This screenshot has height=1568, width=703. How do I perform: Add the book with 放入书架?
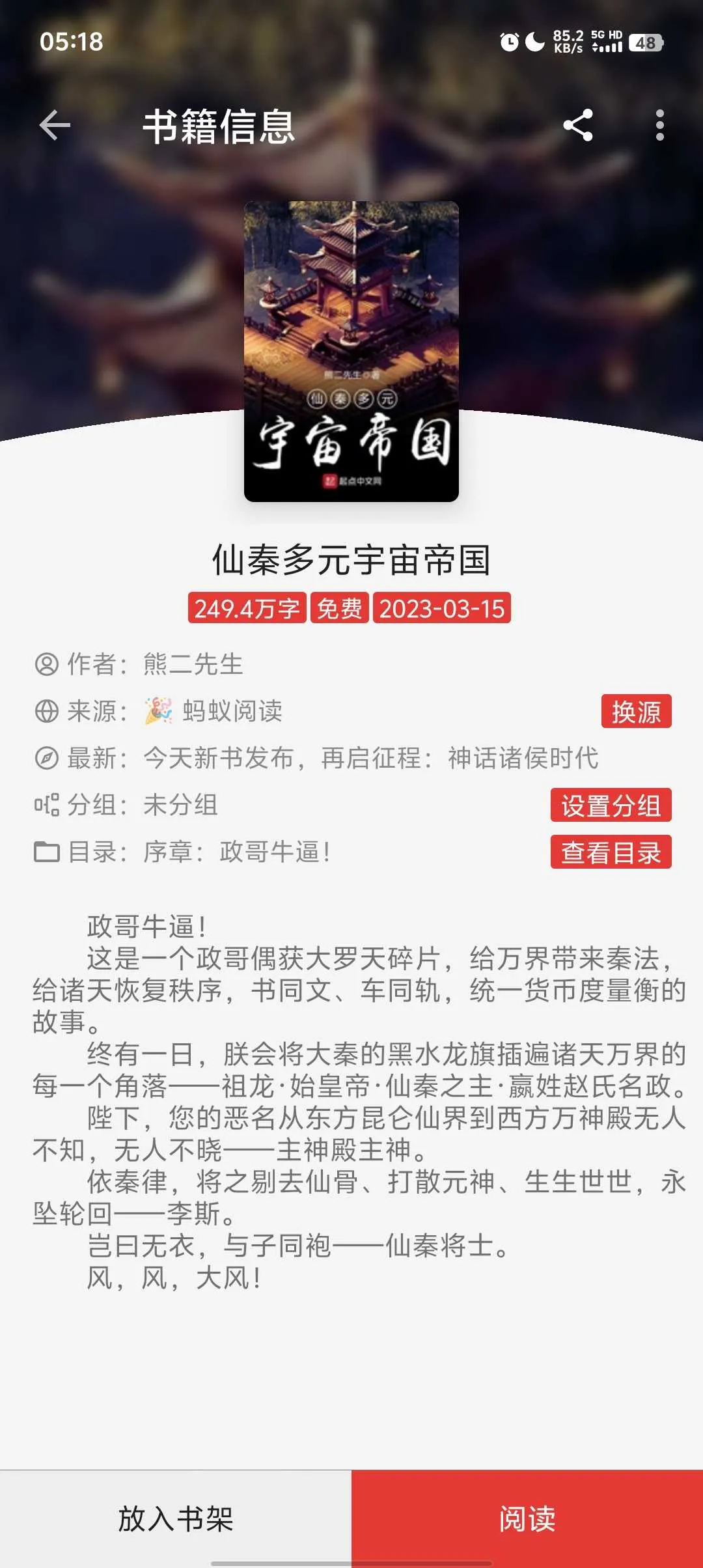click(176, 1519)
